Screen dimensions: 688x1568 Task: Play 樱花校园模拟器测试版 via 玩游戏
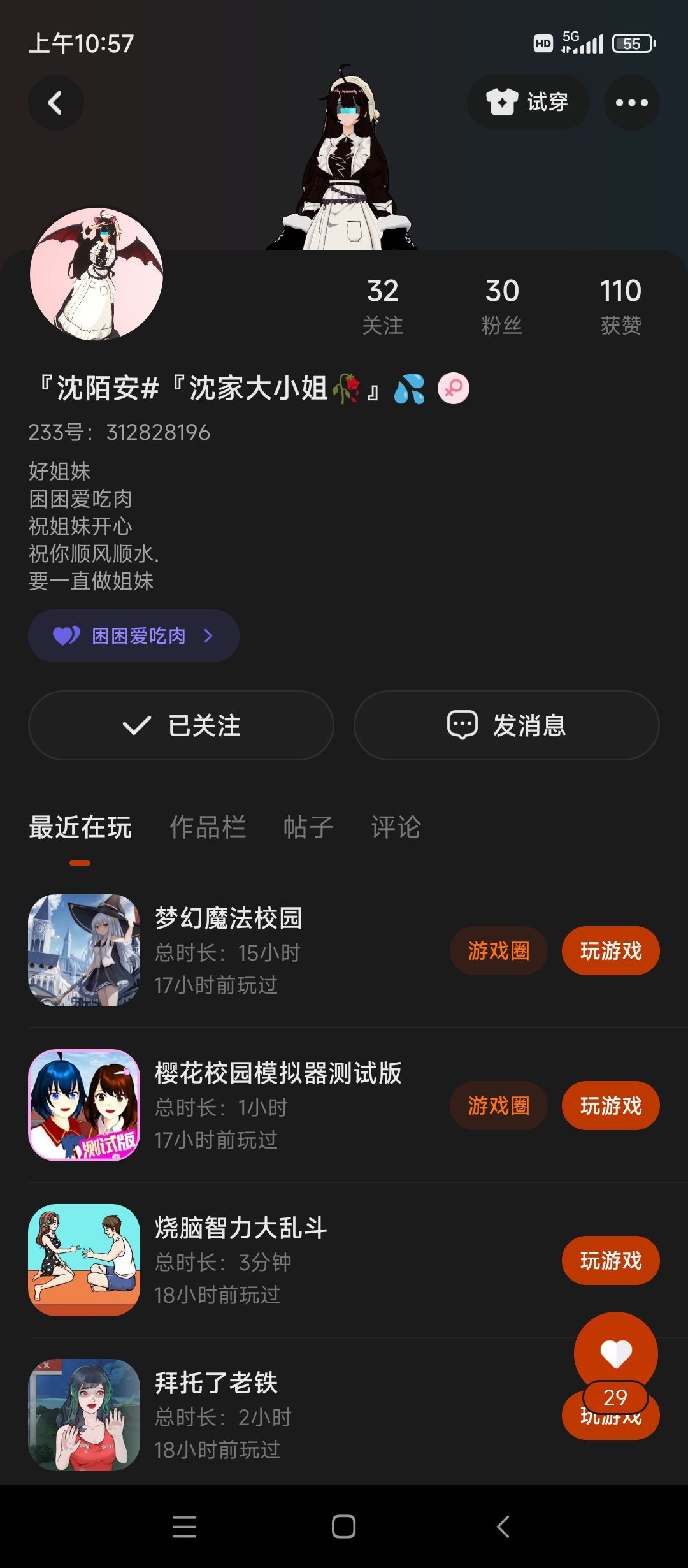click(610, 1105)
